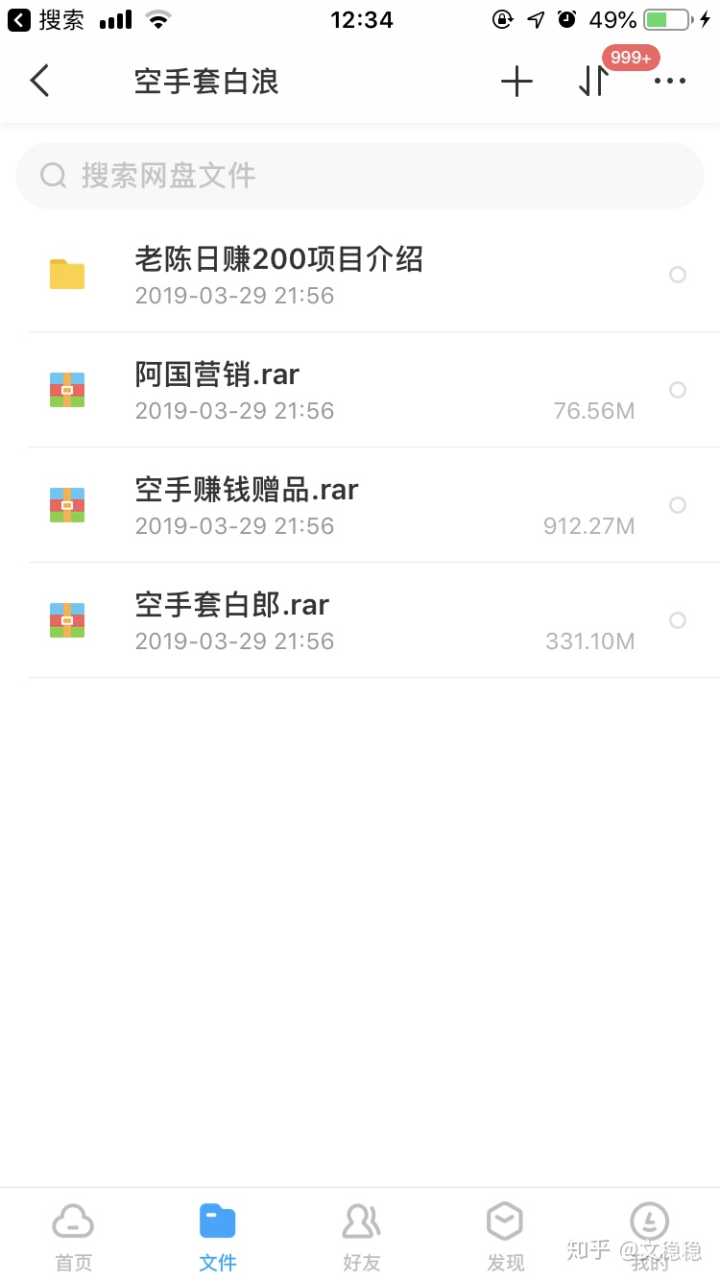Viewport: 720px width, 1281px height.
Task: Return to 搜索 app via status bar
Action: pos(46,19)
